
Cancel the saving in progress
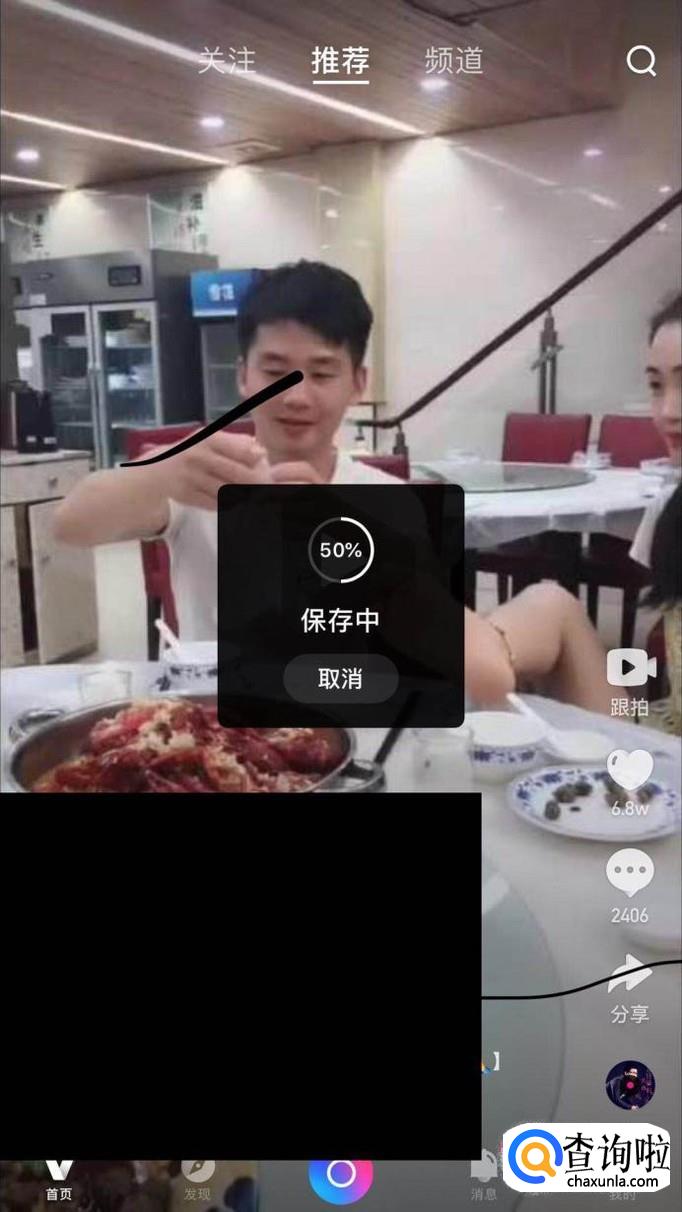340,679
